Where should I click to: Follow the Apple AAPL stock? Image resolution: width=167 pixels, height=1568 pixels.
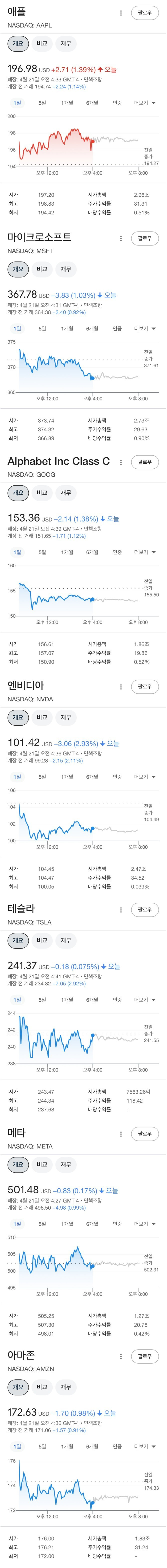[144, 12]
